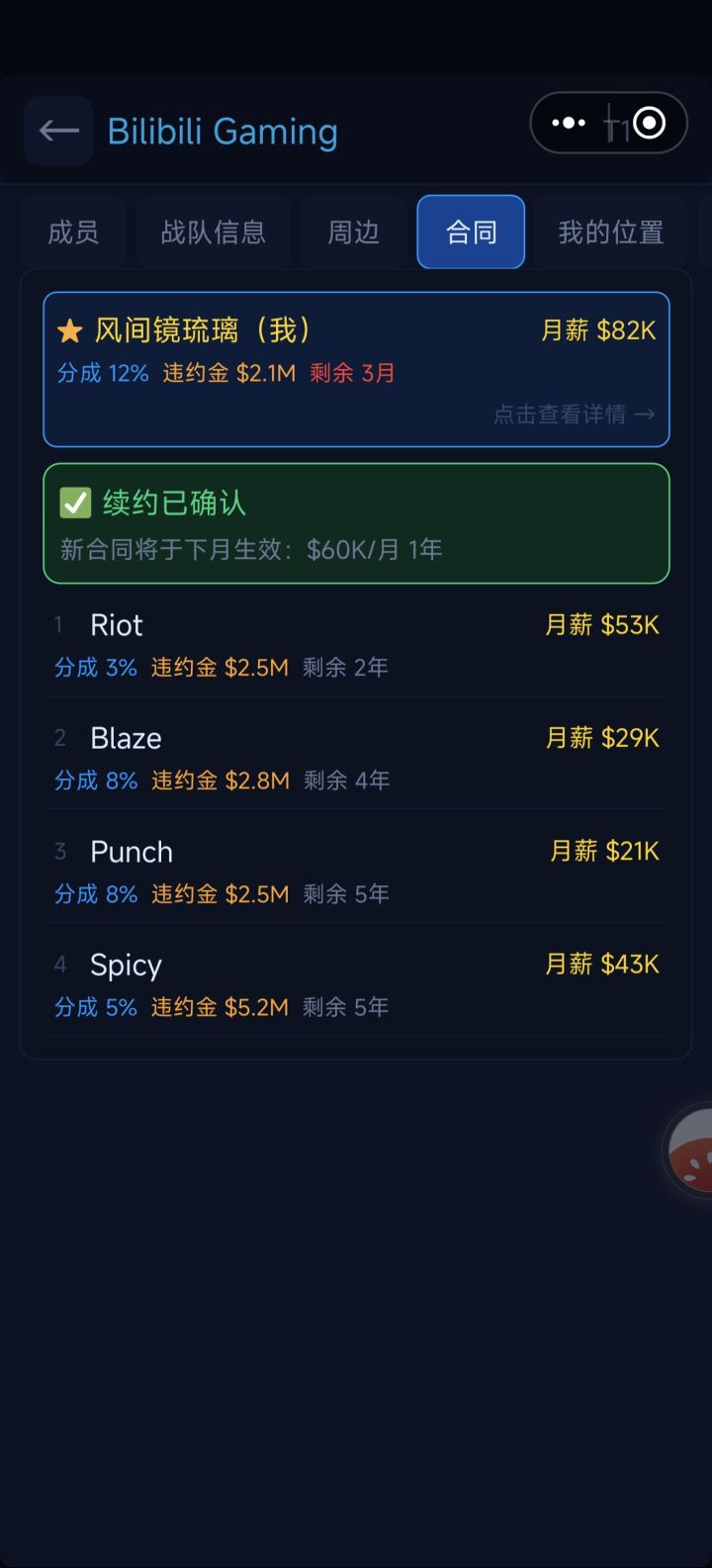Open Riot's contract row

pyautogui.click(x=356, y=644)
